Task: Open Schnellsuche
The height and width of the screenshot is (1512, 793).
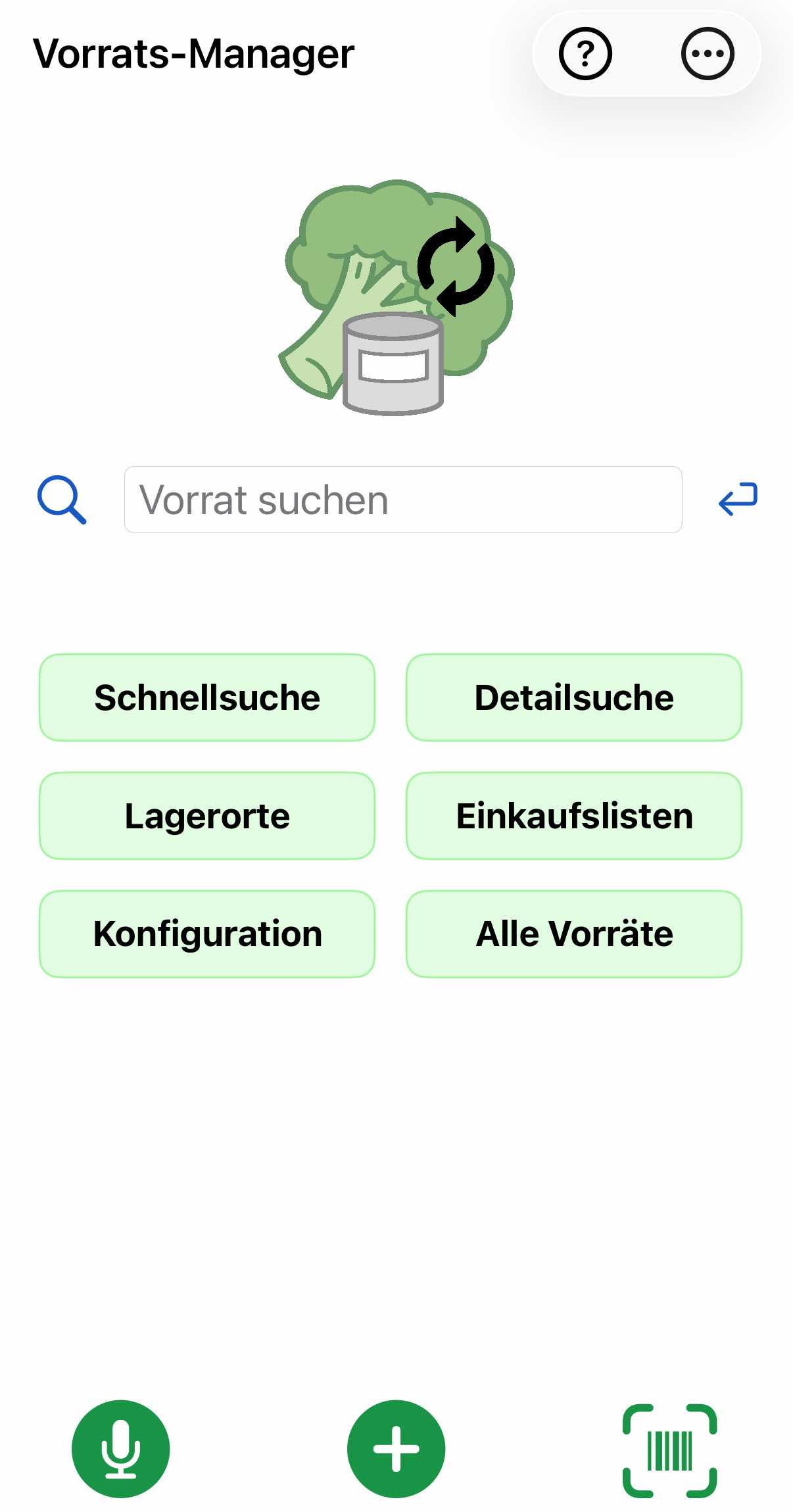Action: click(207, 697)
